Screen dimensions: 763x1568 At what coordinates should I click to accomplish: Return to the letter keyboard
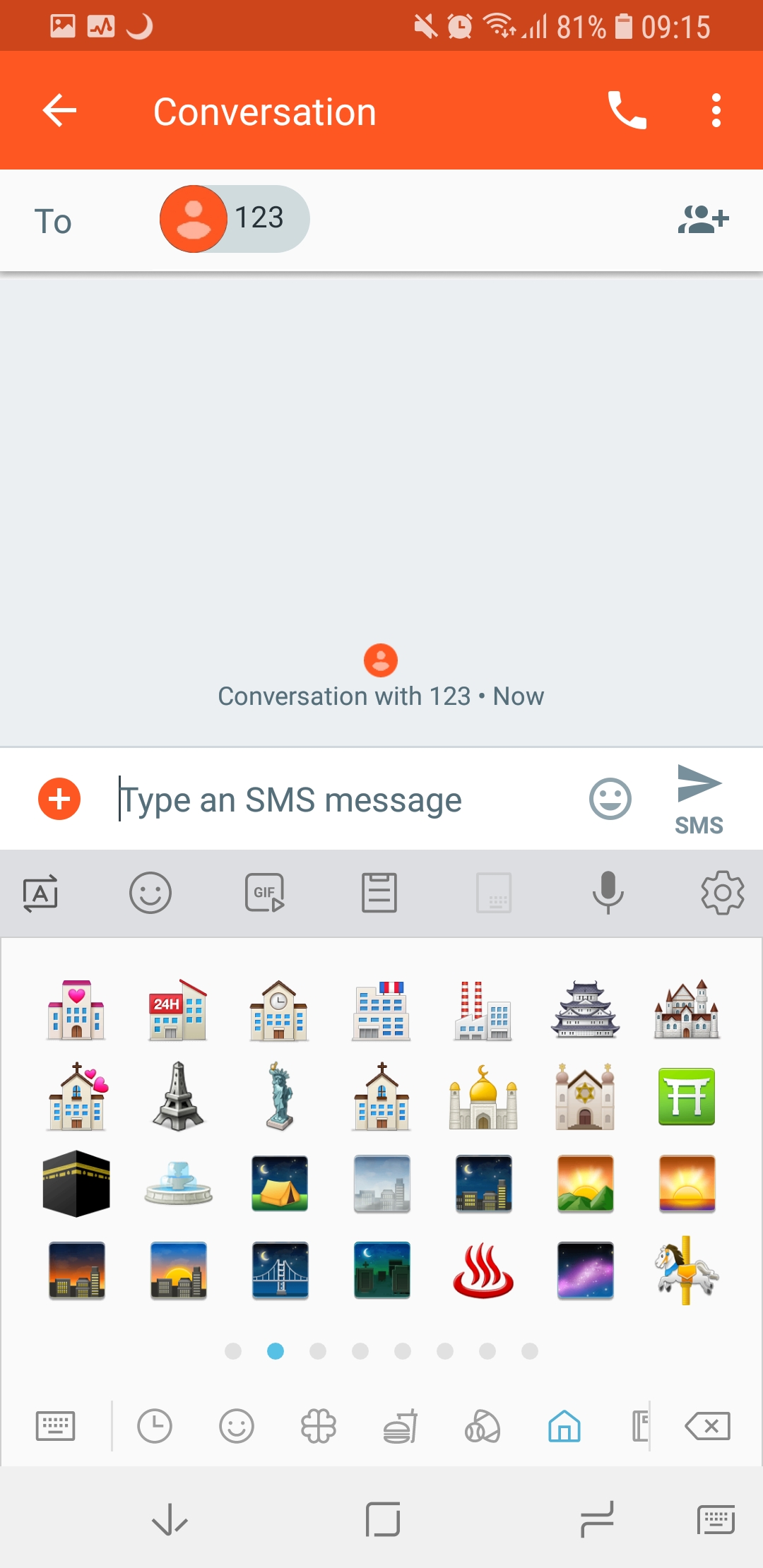point(55,1426)
